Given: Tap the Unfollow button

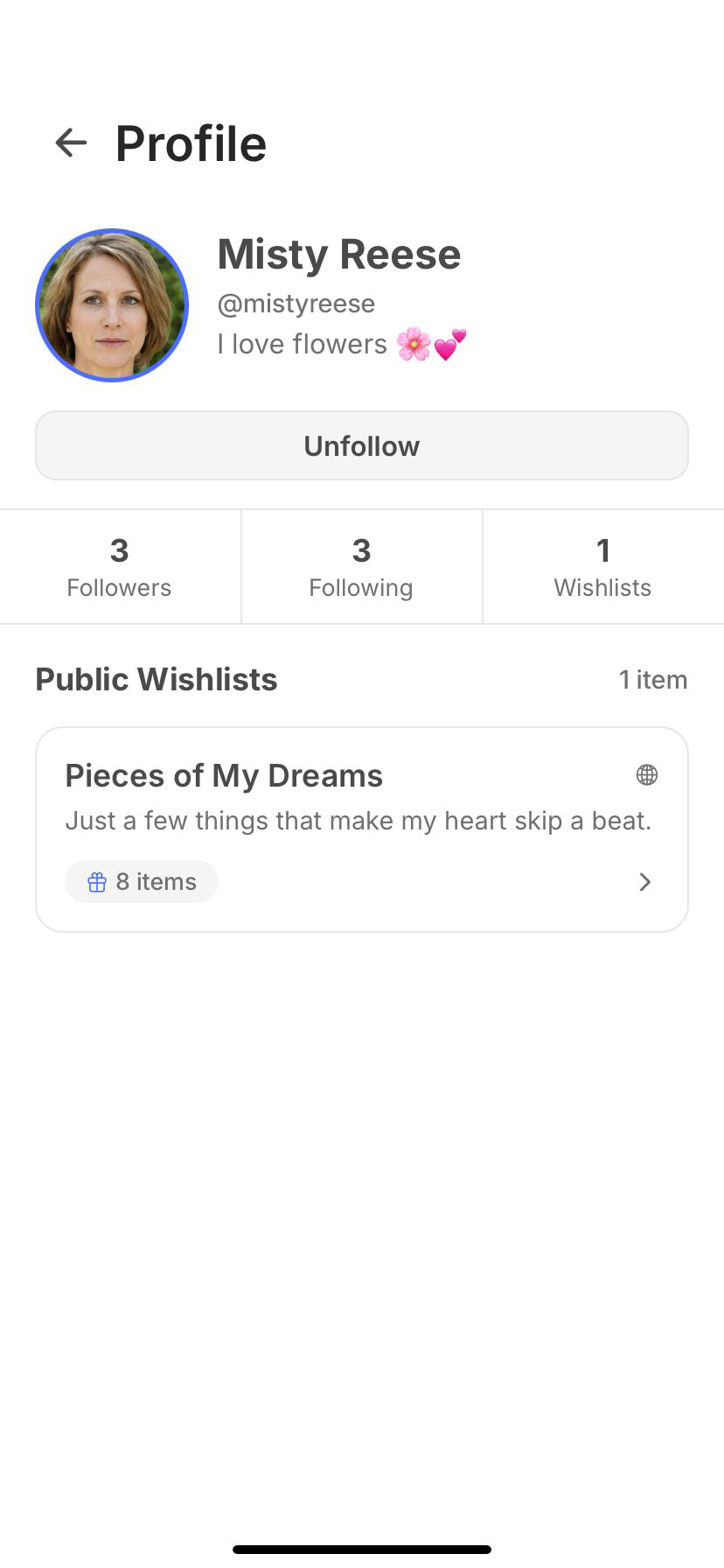Looking at the screenshot, I should 361,445.
